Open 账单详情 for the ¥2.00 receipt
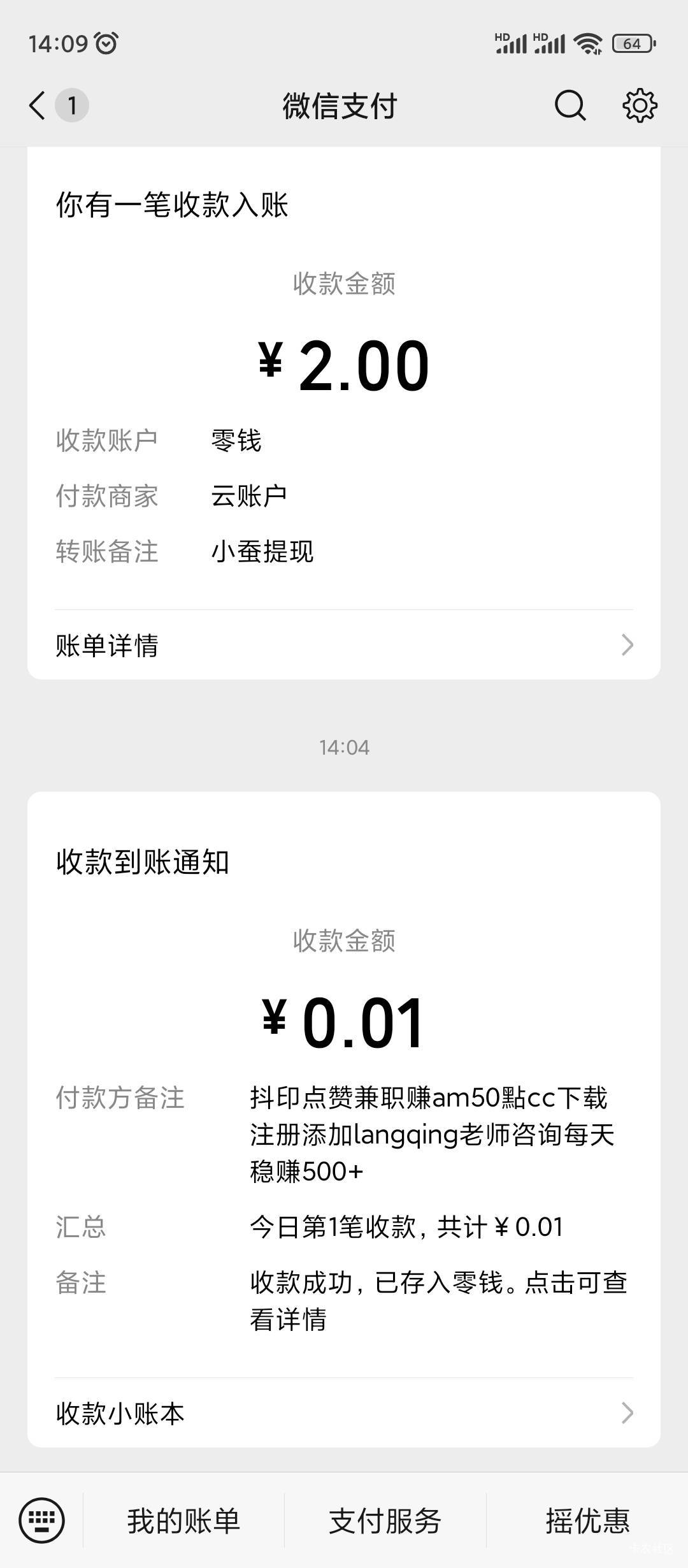This screenshot has width=688, height=1568. coord(344,645)
